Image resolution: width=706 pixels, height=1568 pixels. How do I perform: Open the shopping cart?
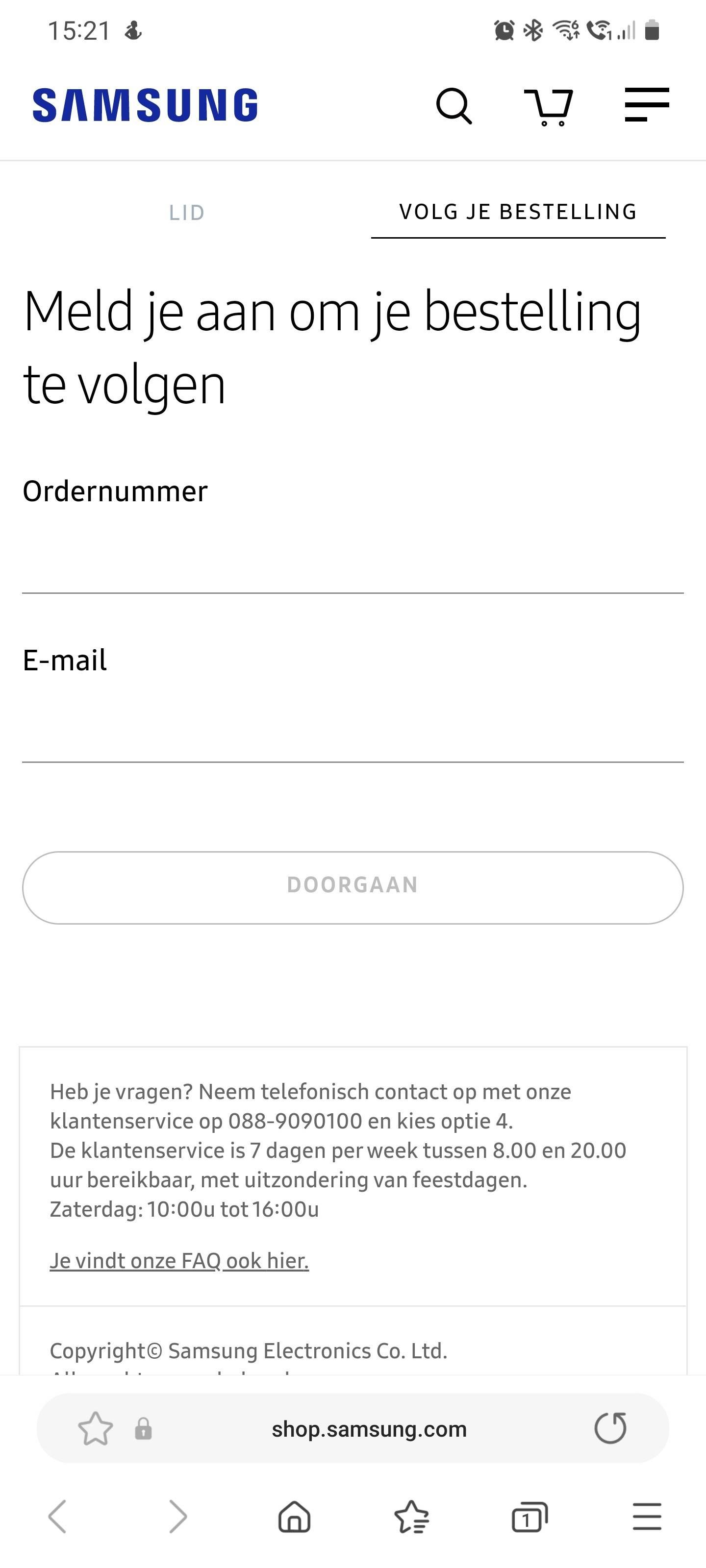[x=549, y=106]
